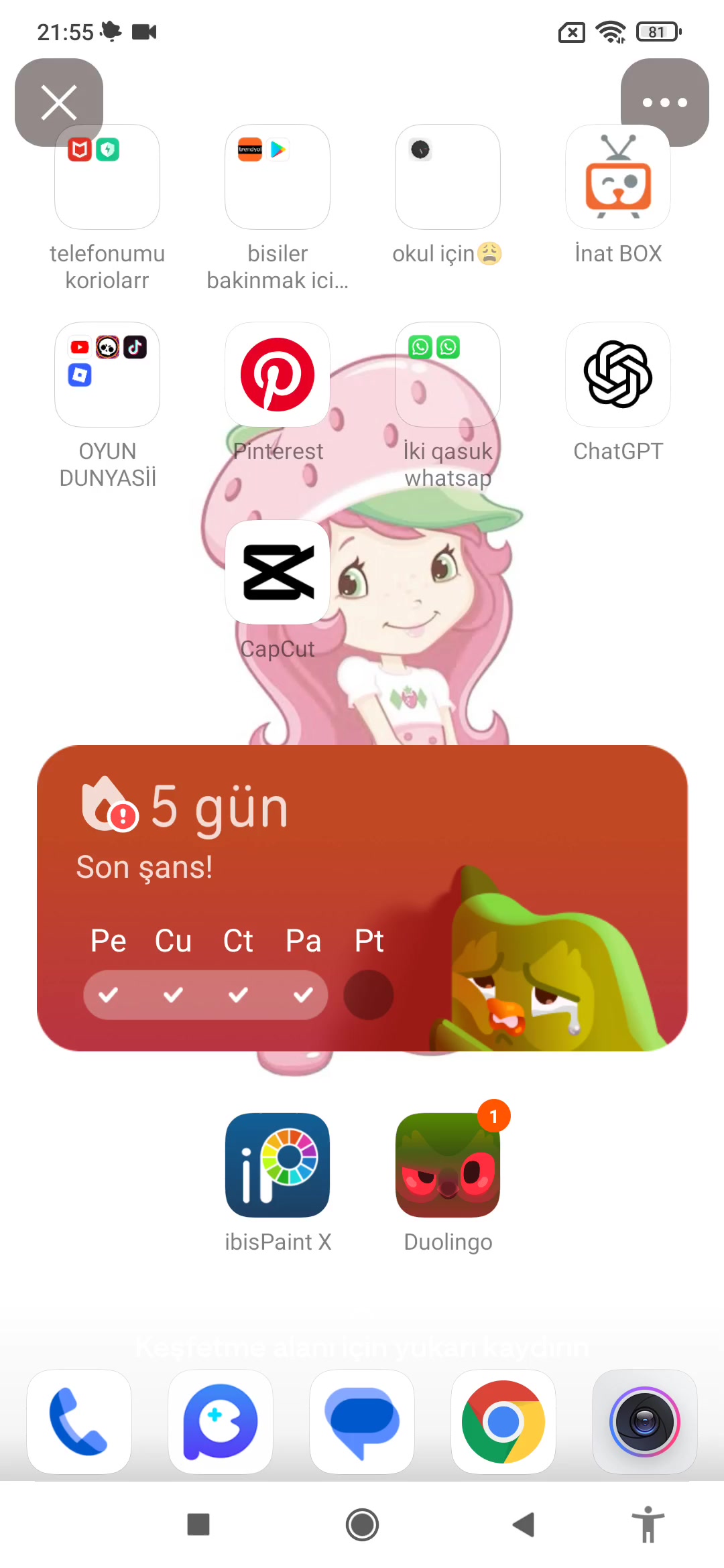Open Google Messages from the dock
Screen dimensions: 724x1568
click(x=362, y=1422)
